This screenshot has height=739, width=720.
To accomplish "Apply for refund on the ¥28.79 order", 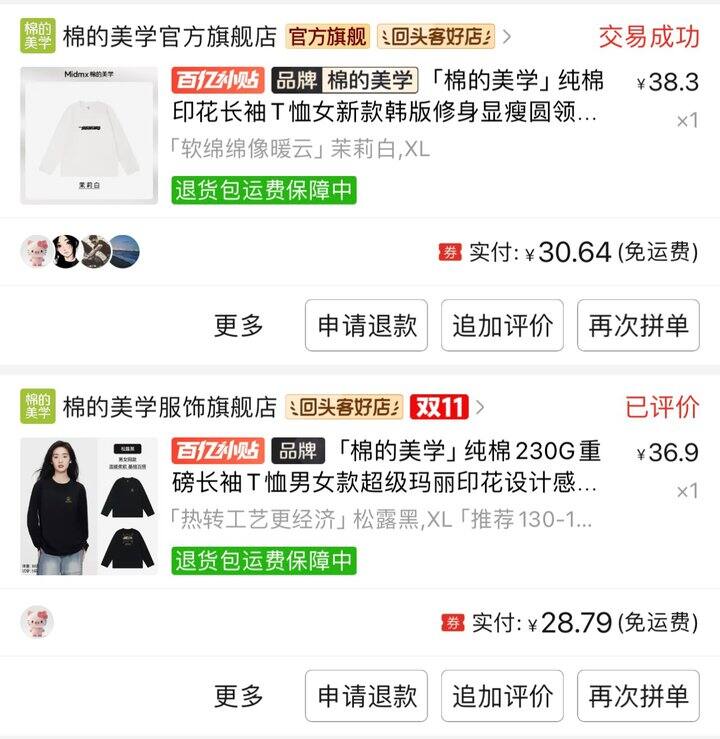I will [366, 696].
